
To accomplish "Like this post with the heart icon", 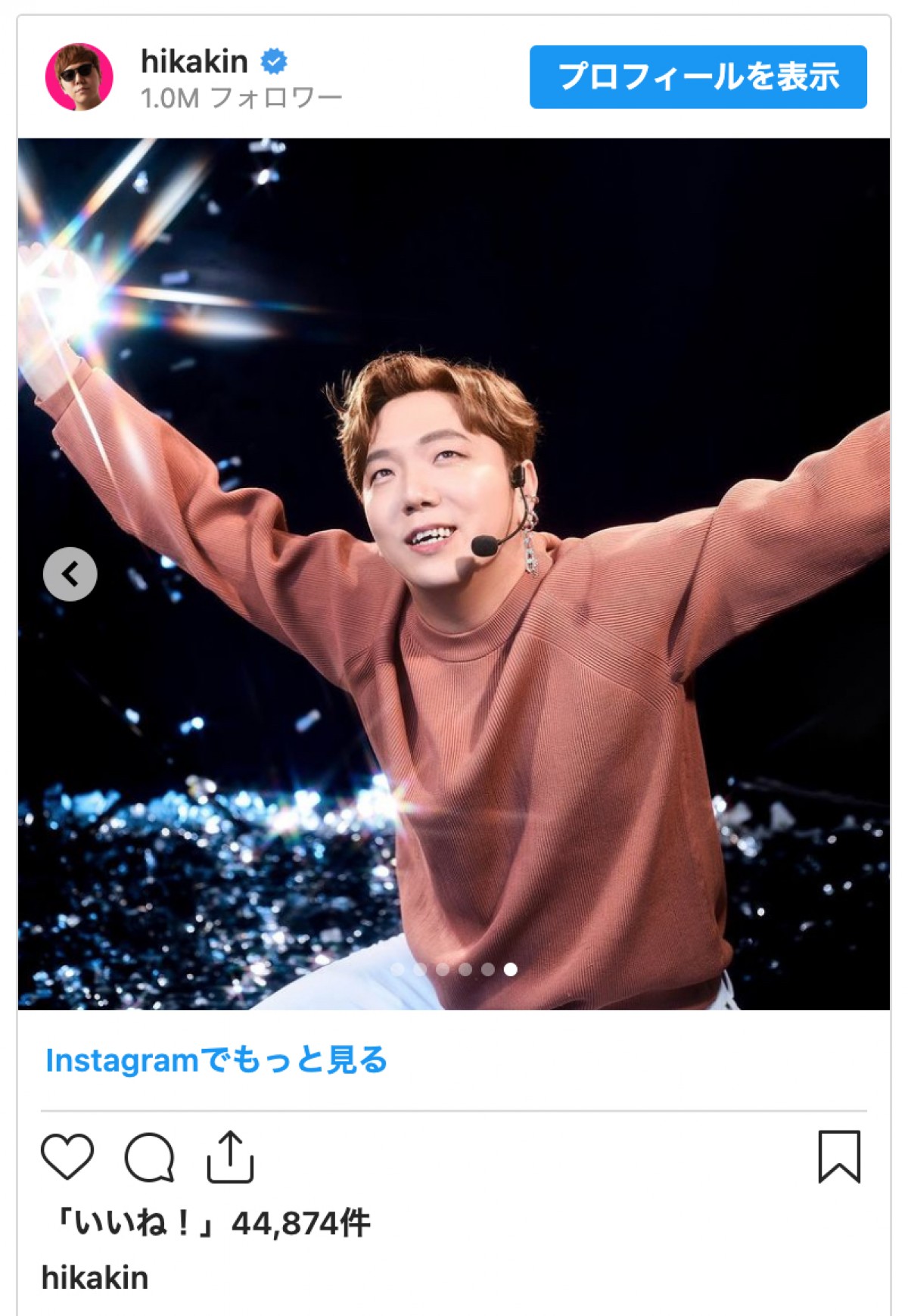I will pos(67,1156).
